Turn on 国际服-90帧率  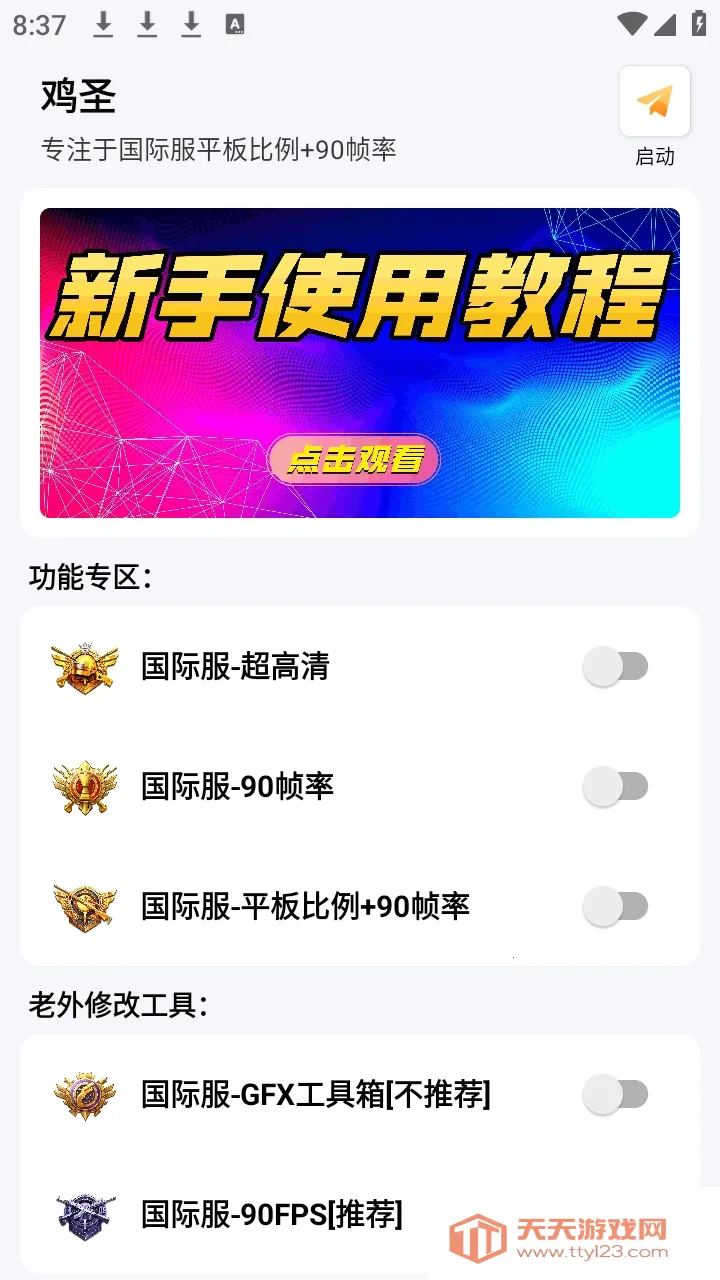[x=617, y=787]
